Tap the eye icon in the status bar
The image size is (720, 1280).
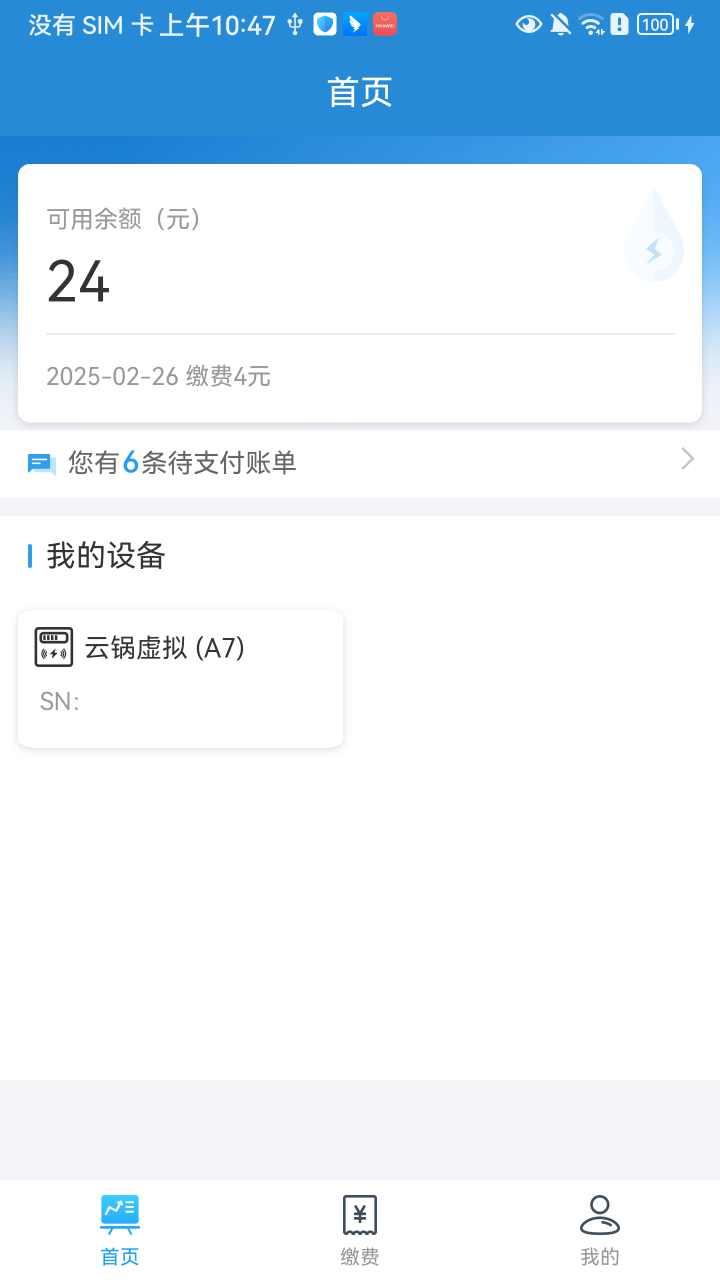point(528,23)
